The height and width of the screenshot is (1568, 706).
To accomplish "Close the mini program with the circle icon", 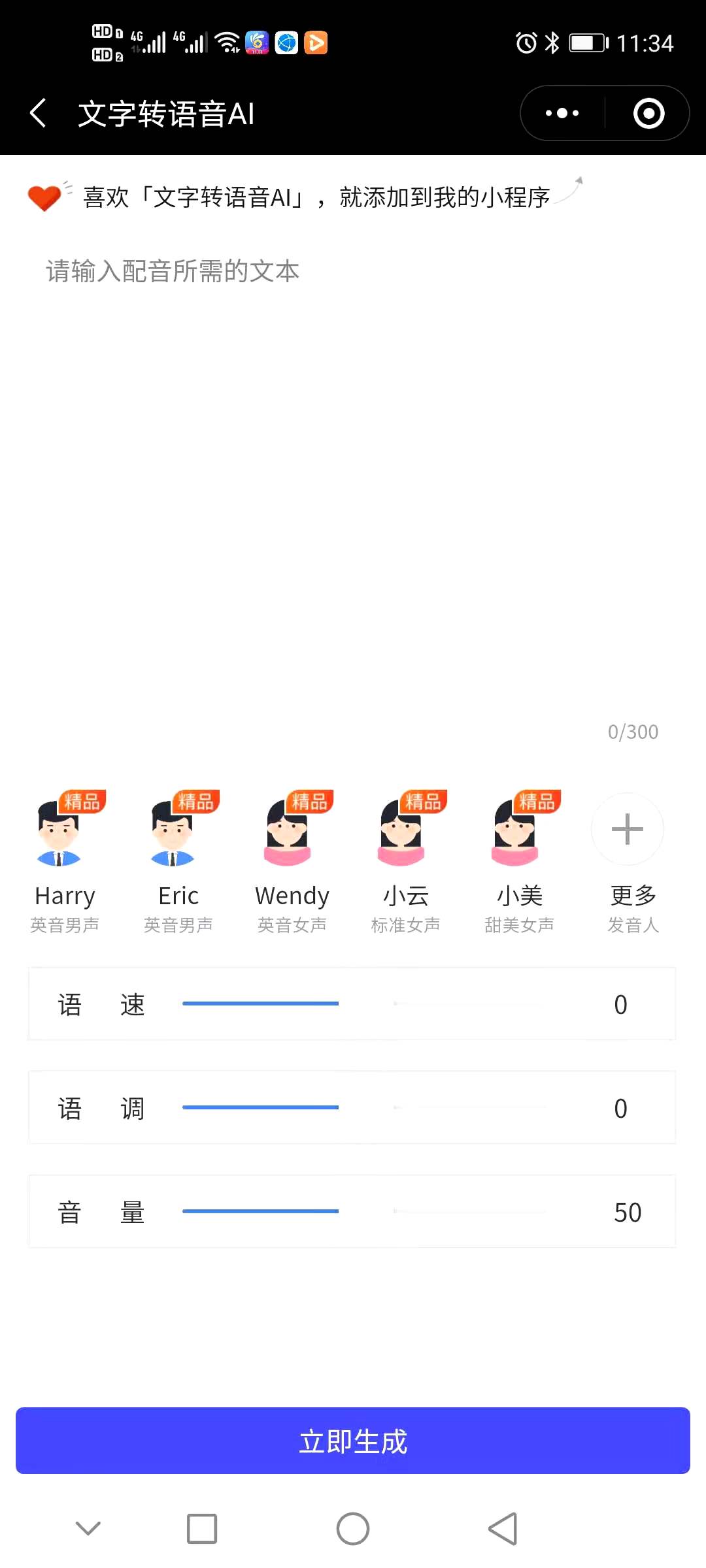I will pyautogui.click(x=648, y=113).
